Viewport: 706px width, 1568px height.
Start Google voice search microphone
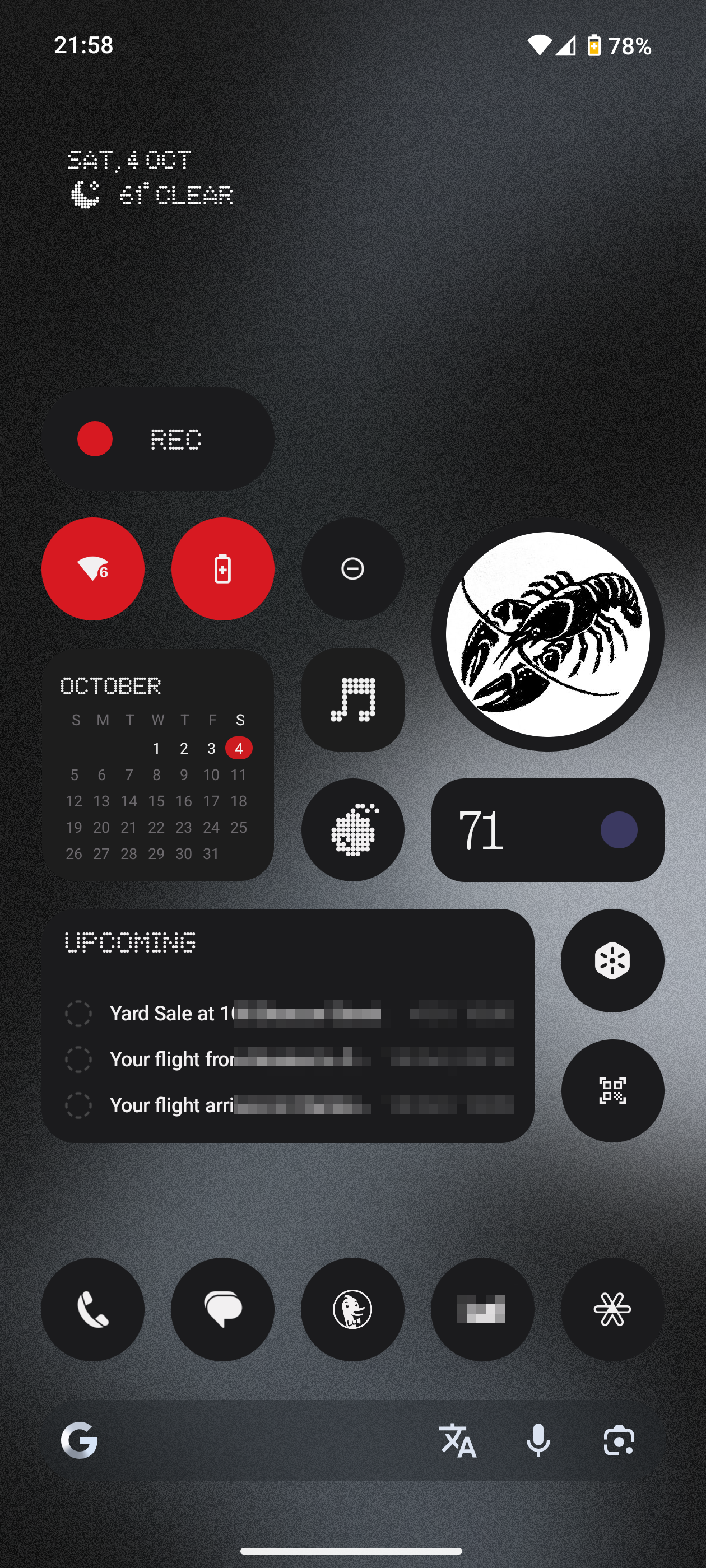coord(538,1440)
